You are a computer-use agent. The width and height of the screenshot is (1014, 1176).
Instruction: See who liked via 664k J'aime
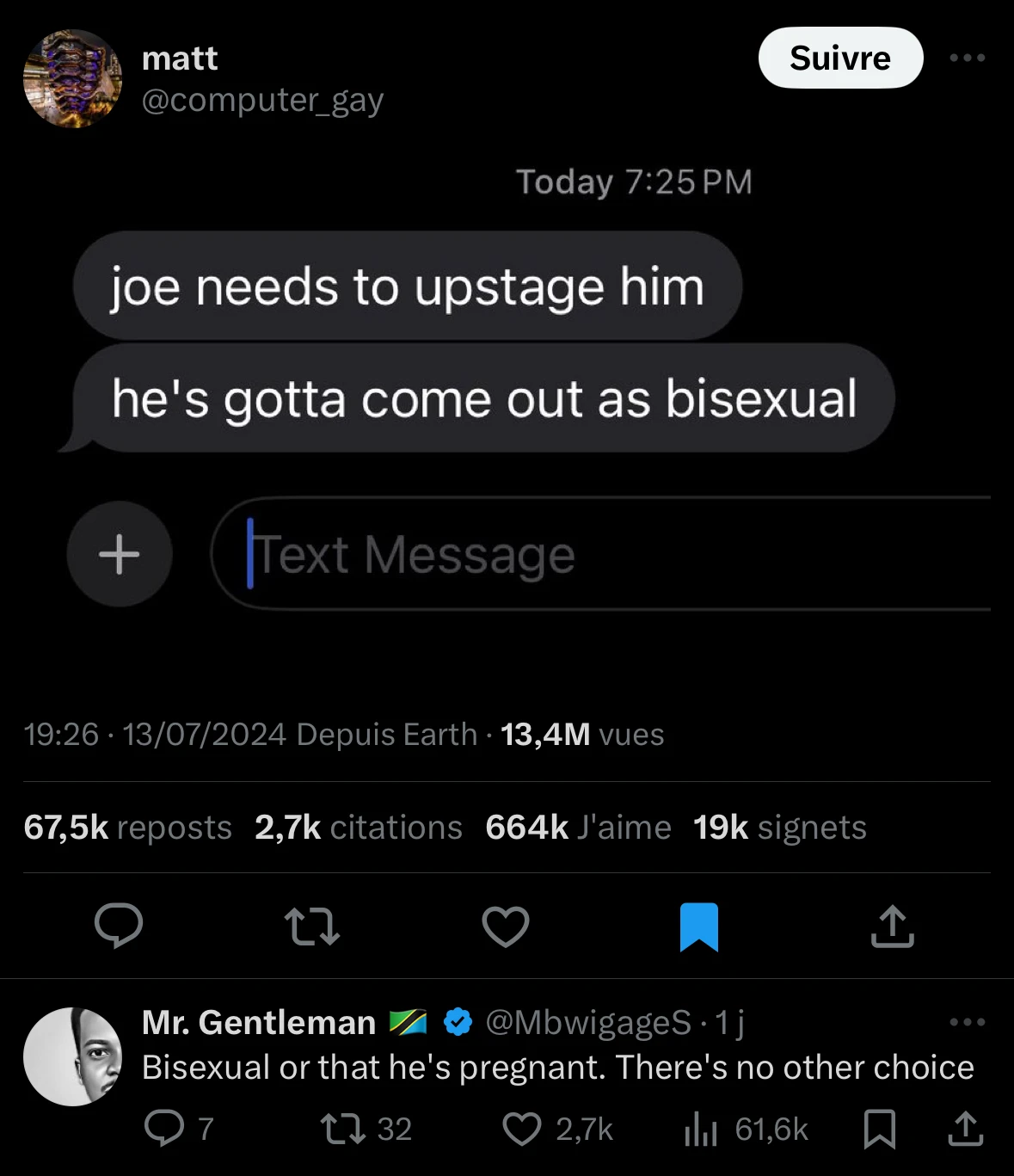tap(578, 828)
